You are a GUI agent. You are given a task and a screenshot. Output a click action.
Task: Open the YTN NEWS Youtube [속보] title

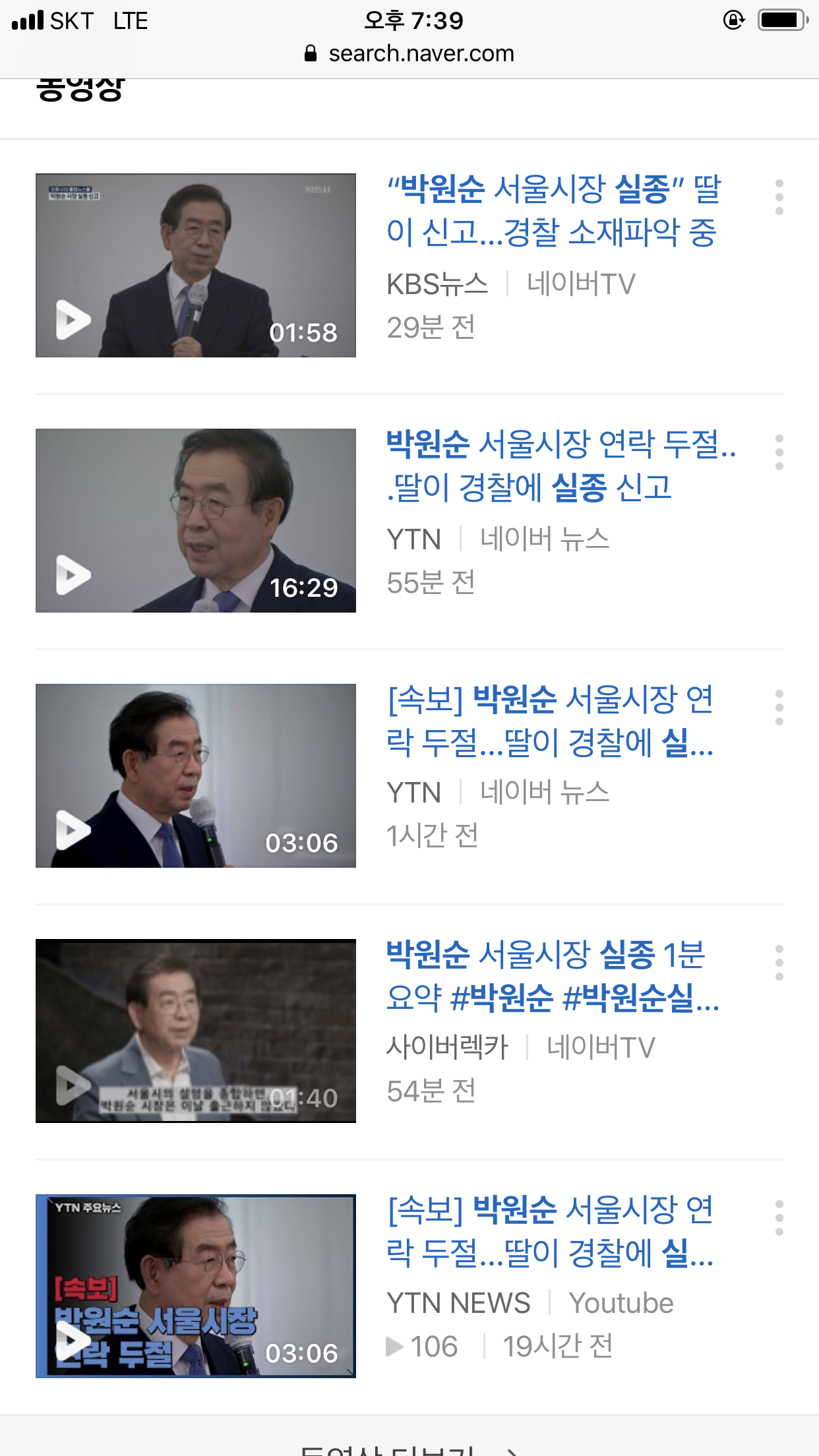pyautogui.click(x=550, y=1231)
